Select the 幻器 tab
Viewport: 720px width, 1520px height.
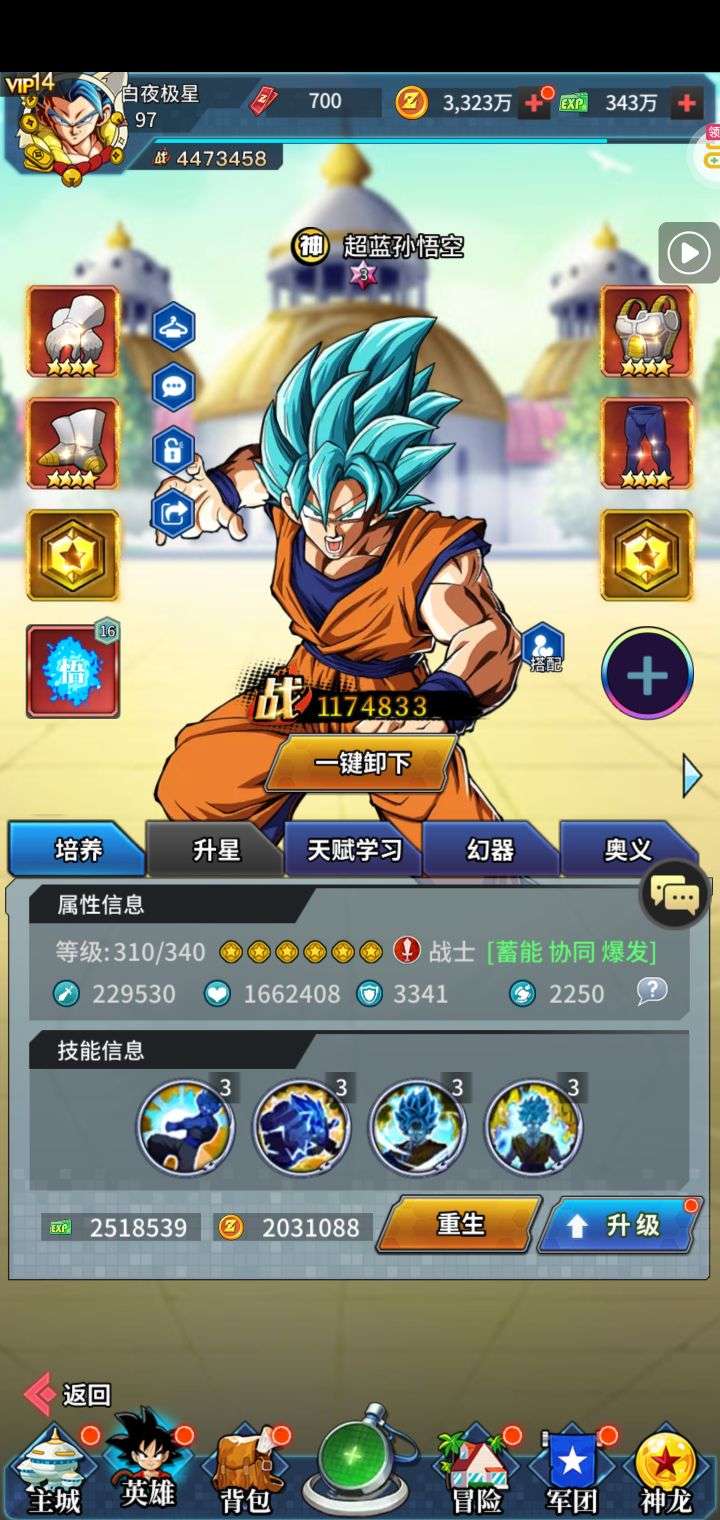click(x=490, y=850)
